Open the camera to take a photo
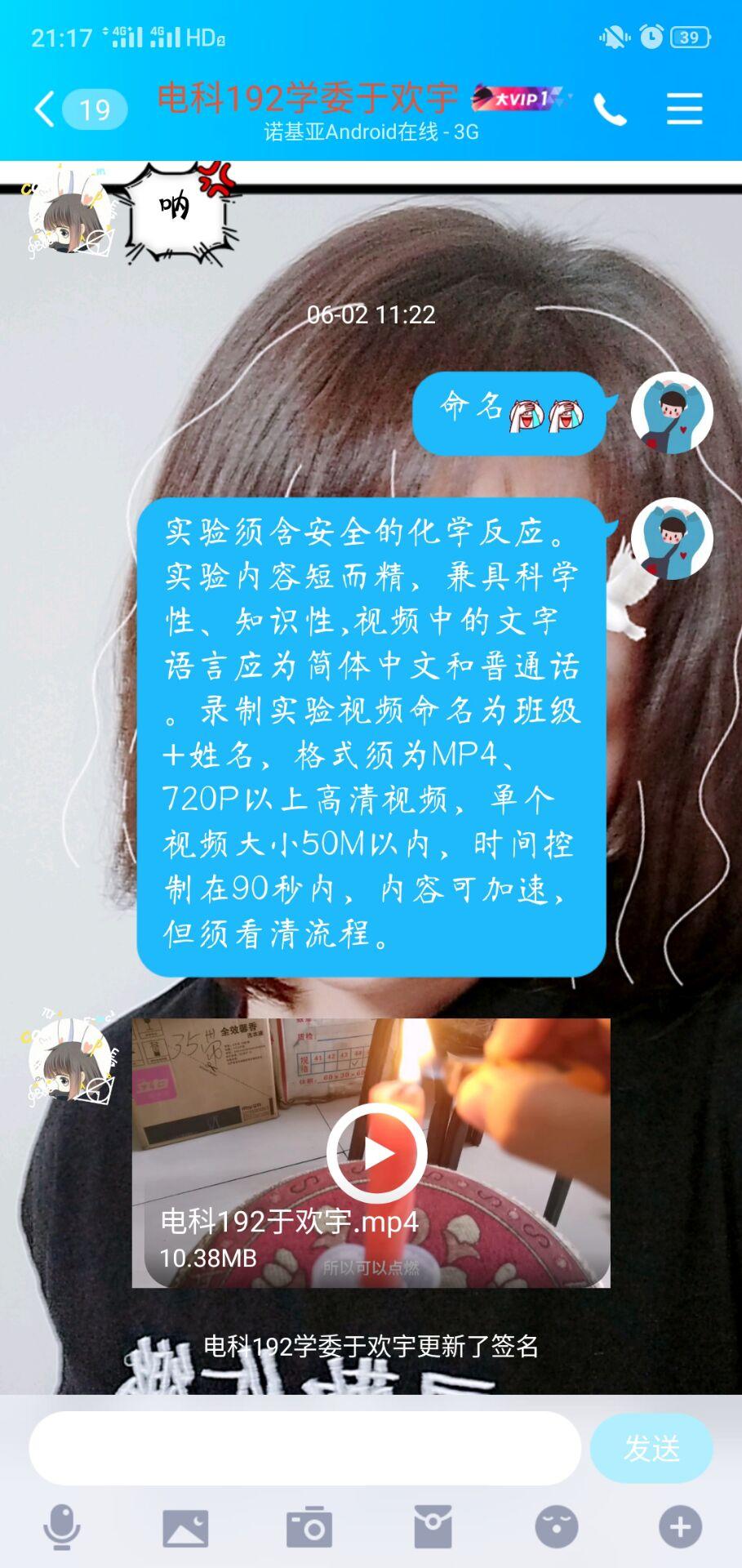Image resolution: width=742 pixels, height=1568 pixels. [309, 1527]
